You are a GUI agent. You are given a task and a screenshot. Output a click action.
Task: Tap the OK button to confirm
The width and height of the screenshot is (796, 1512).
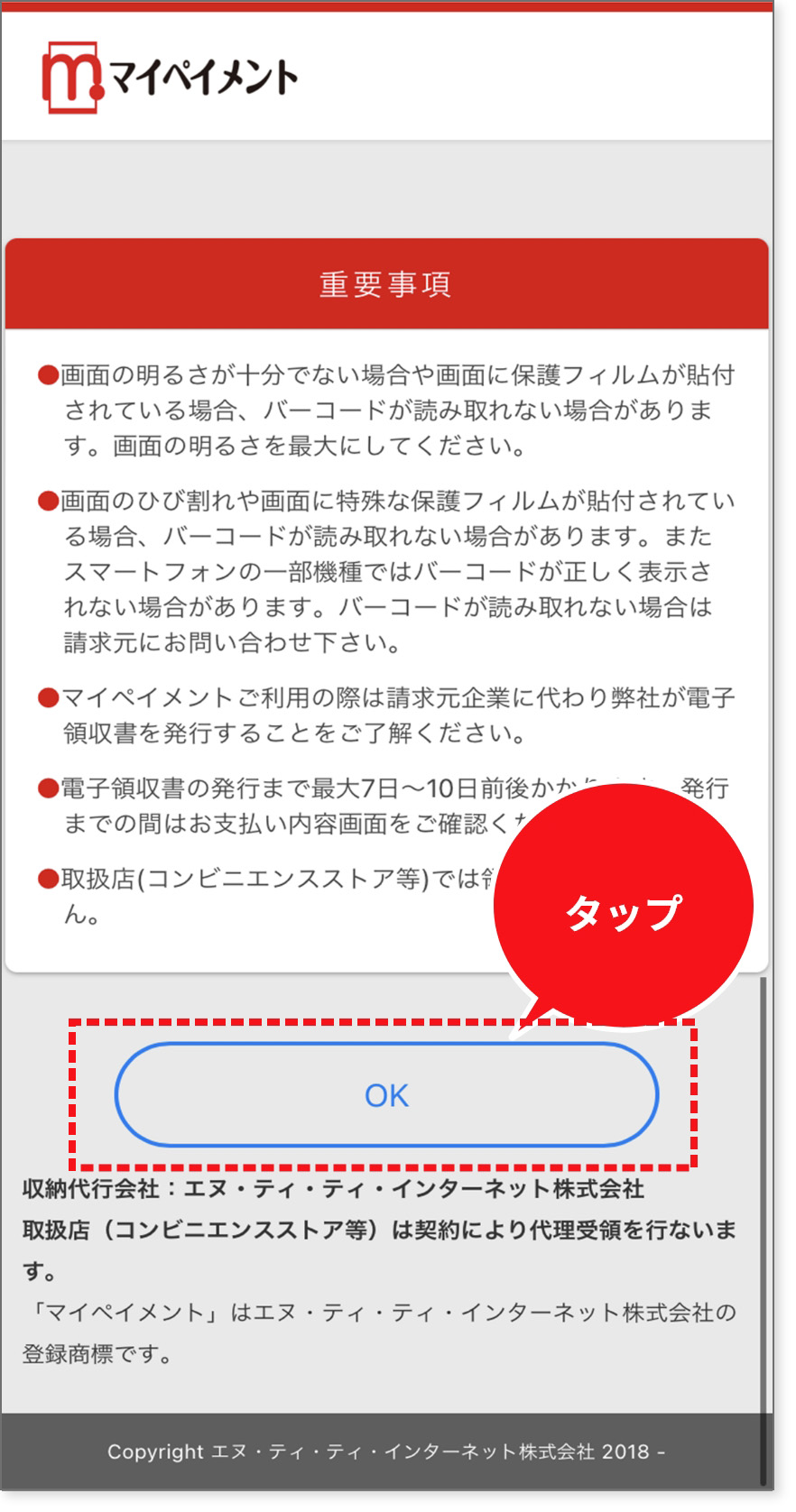pyautogui.click(x=386, y=1094)
